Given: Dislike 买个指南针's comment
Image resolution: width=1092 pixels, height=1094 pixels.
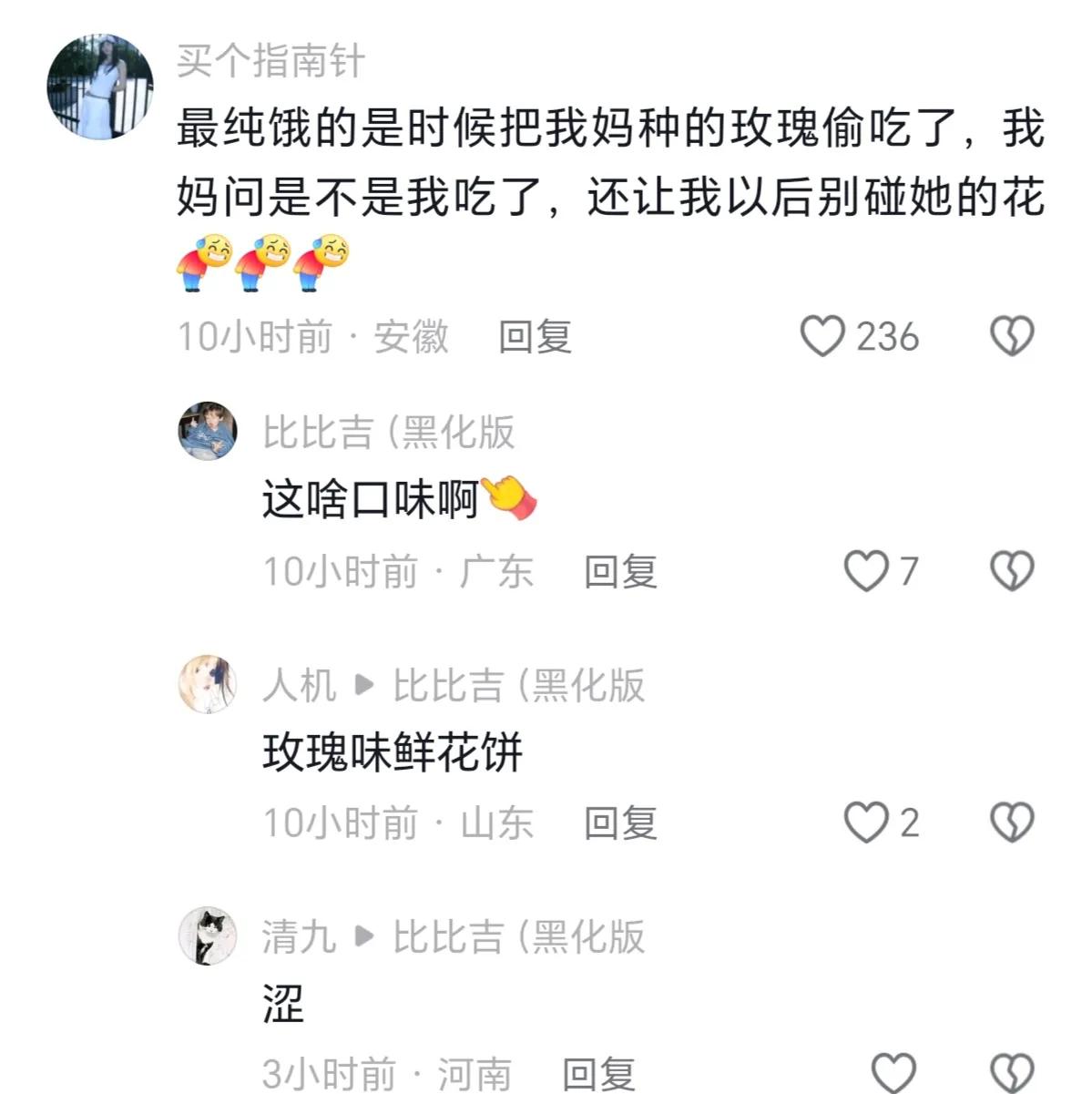Looking at the screenshot, I should coord(1012,336).
